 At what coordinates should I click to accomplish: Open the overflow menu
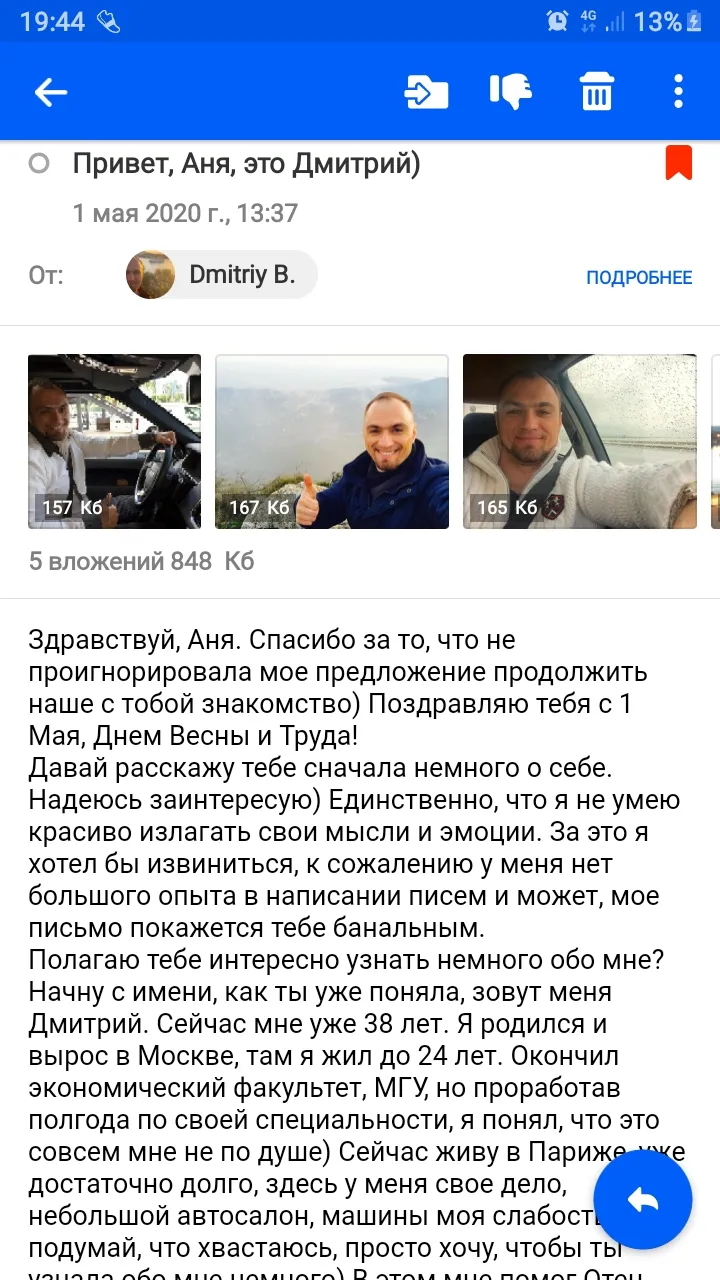point(679,93)
